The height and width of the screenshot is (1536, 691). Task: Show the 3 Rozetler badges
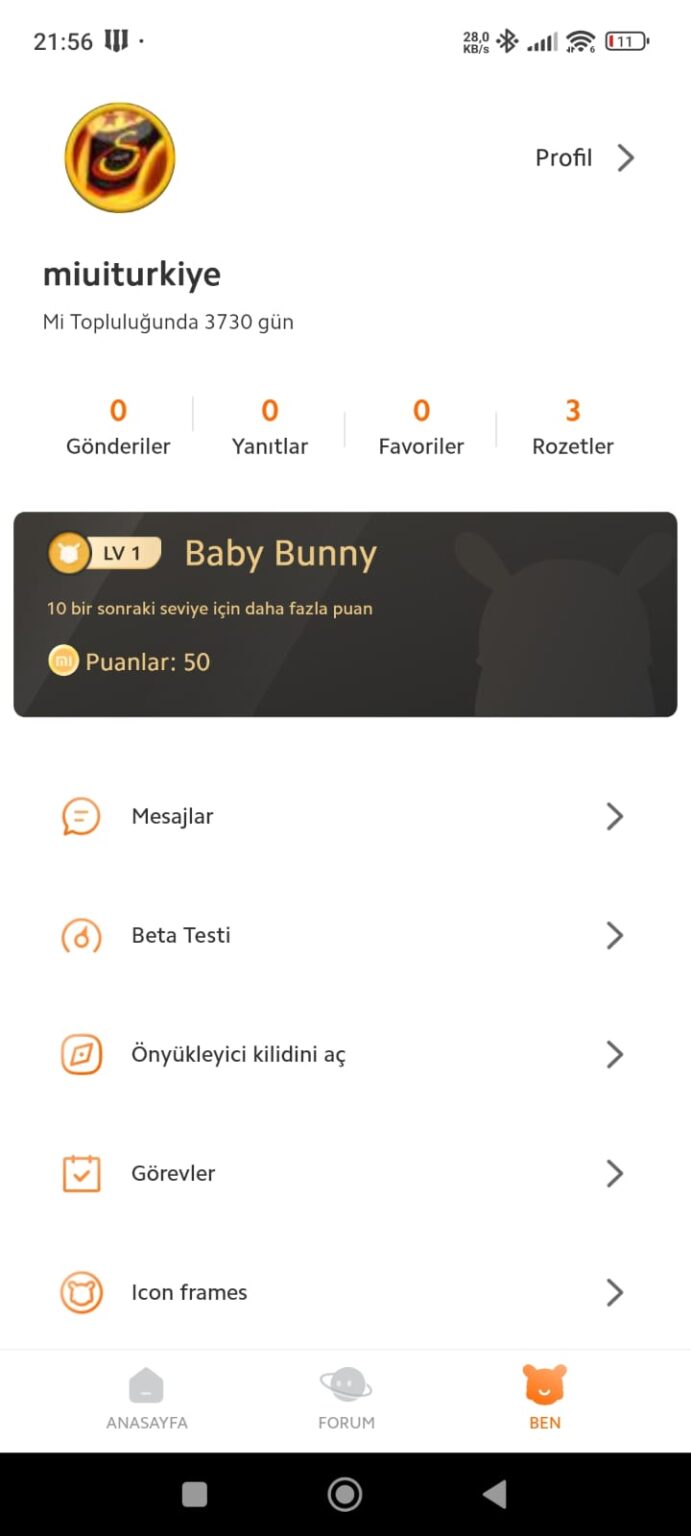point(573,427)
